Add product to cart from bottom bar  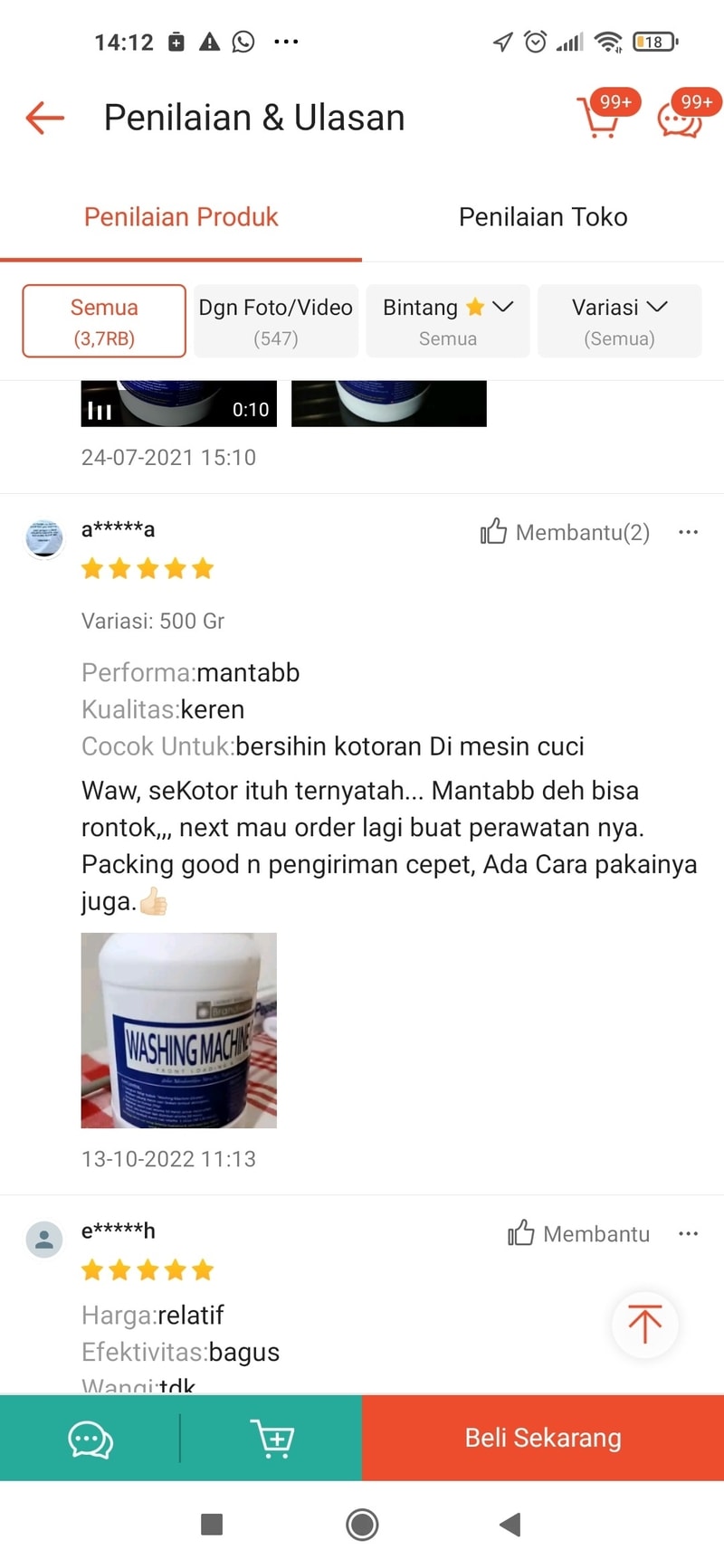[271, 1438]
